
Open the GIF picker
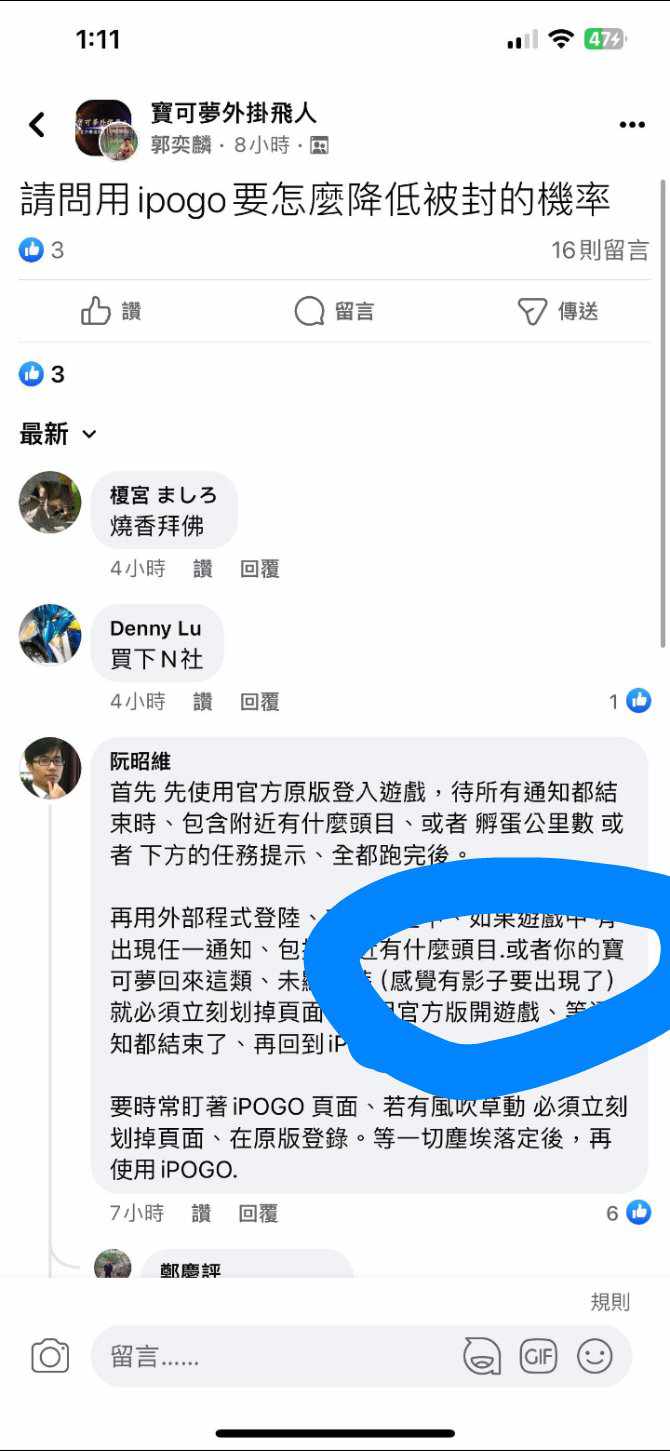coord(538,1357)
